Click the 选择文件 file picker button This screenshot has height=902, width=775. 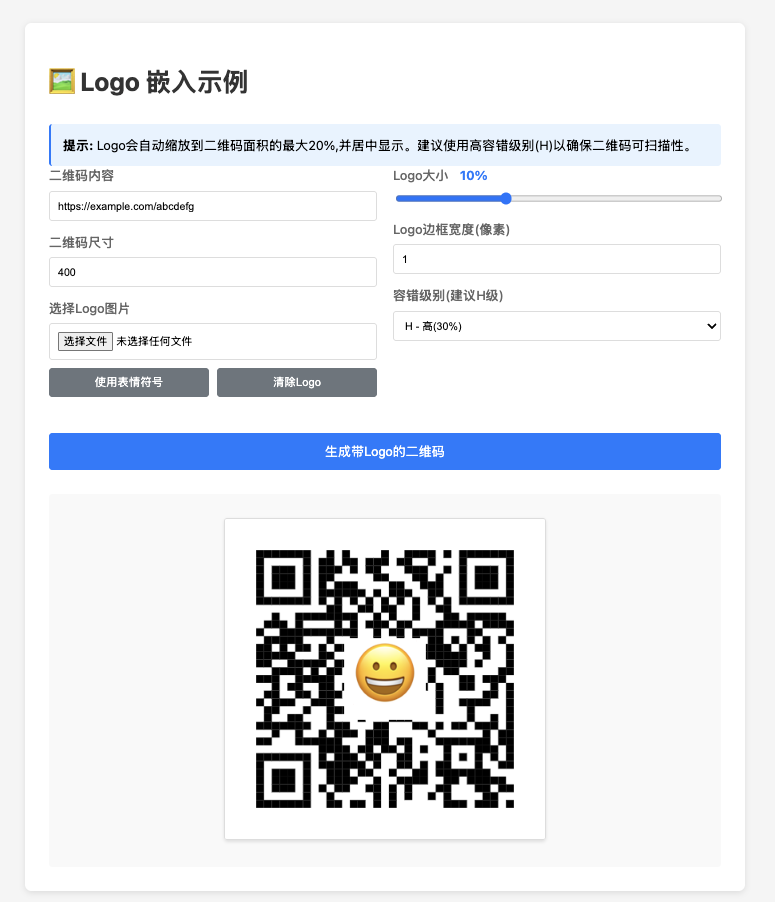[x=85, y=340]
